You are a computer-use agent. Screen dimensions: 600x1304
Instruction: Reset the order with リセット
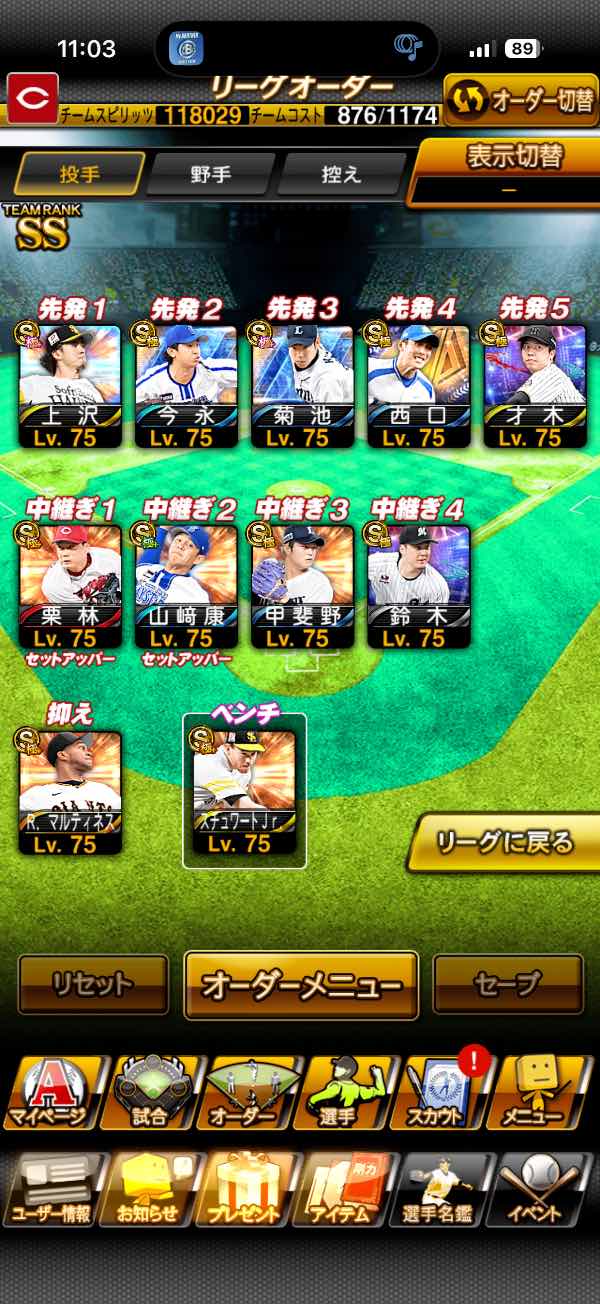[x=93, y=984]
